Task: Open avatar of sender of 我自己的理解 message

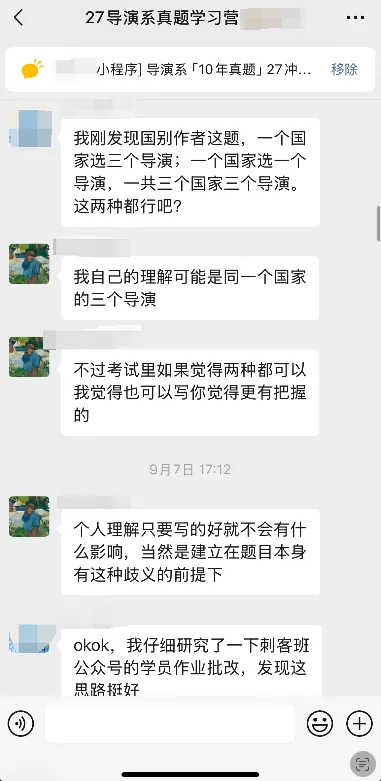Action: coord(29,263)
